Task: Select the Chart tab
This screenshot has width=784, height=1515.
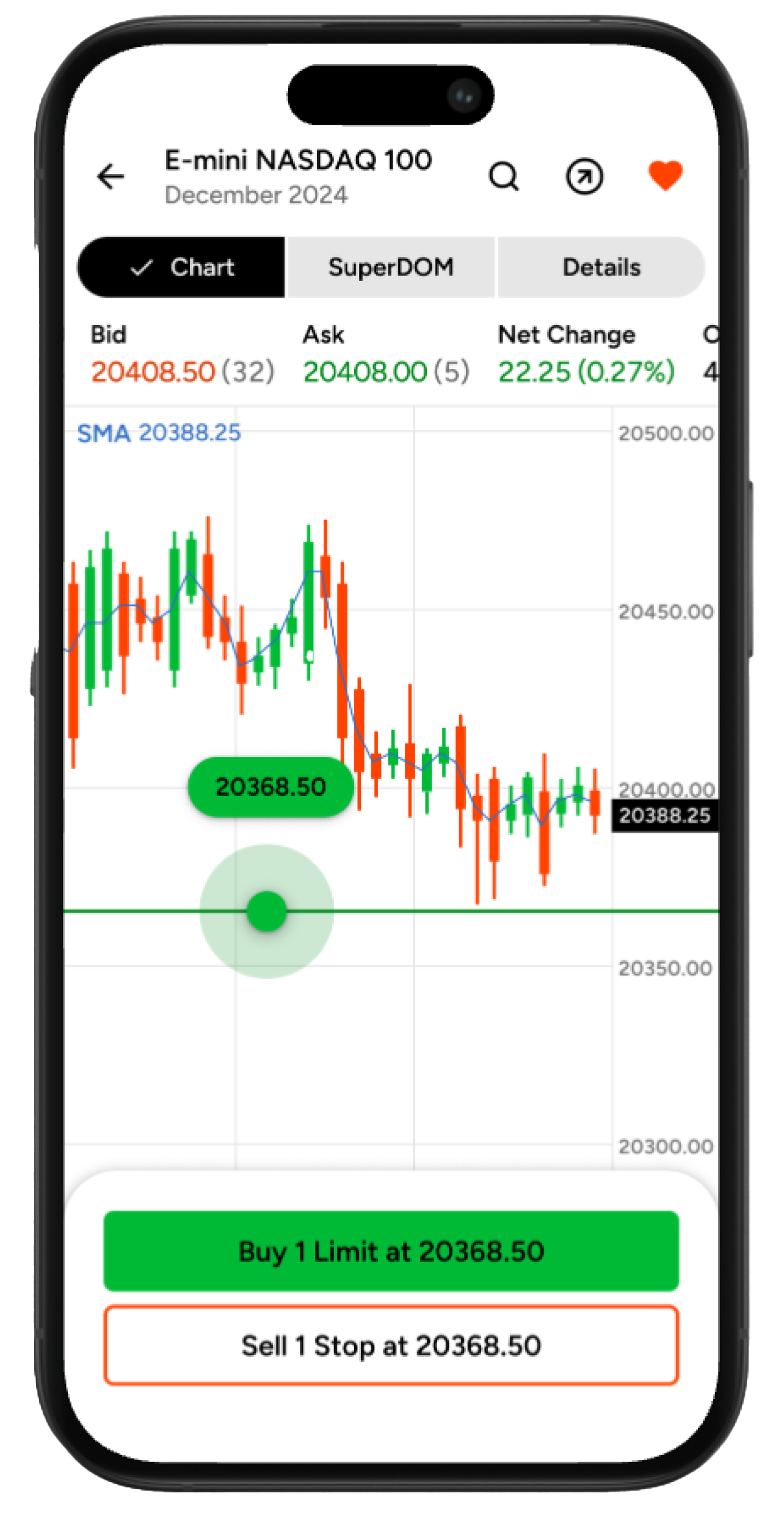Action: [182, 268]
